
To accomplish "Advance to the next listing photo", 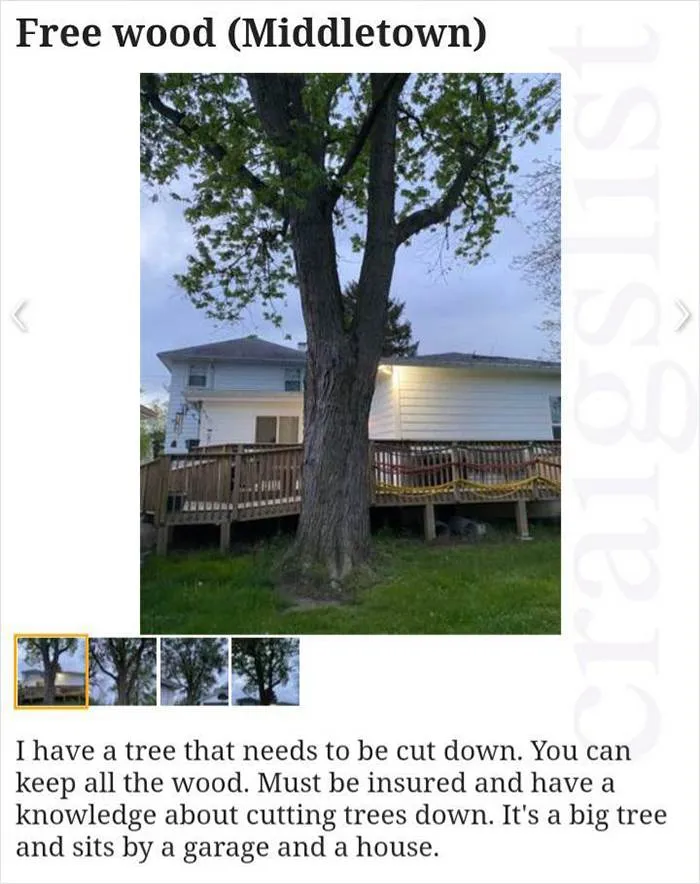I will click(682, 316).
